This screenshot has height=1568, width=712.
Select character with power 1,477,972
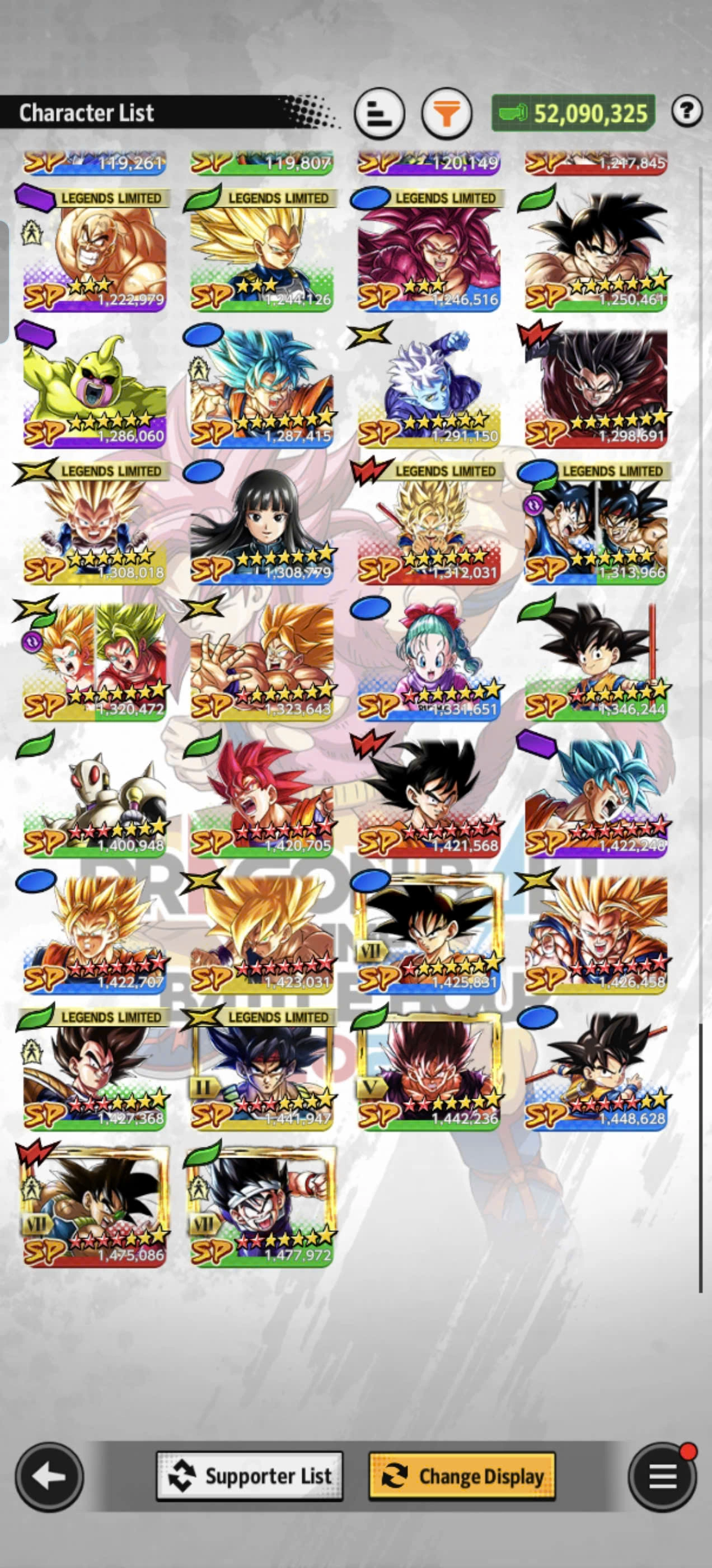point(261,1209)
